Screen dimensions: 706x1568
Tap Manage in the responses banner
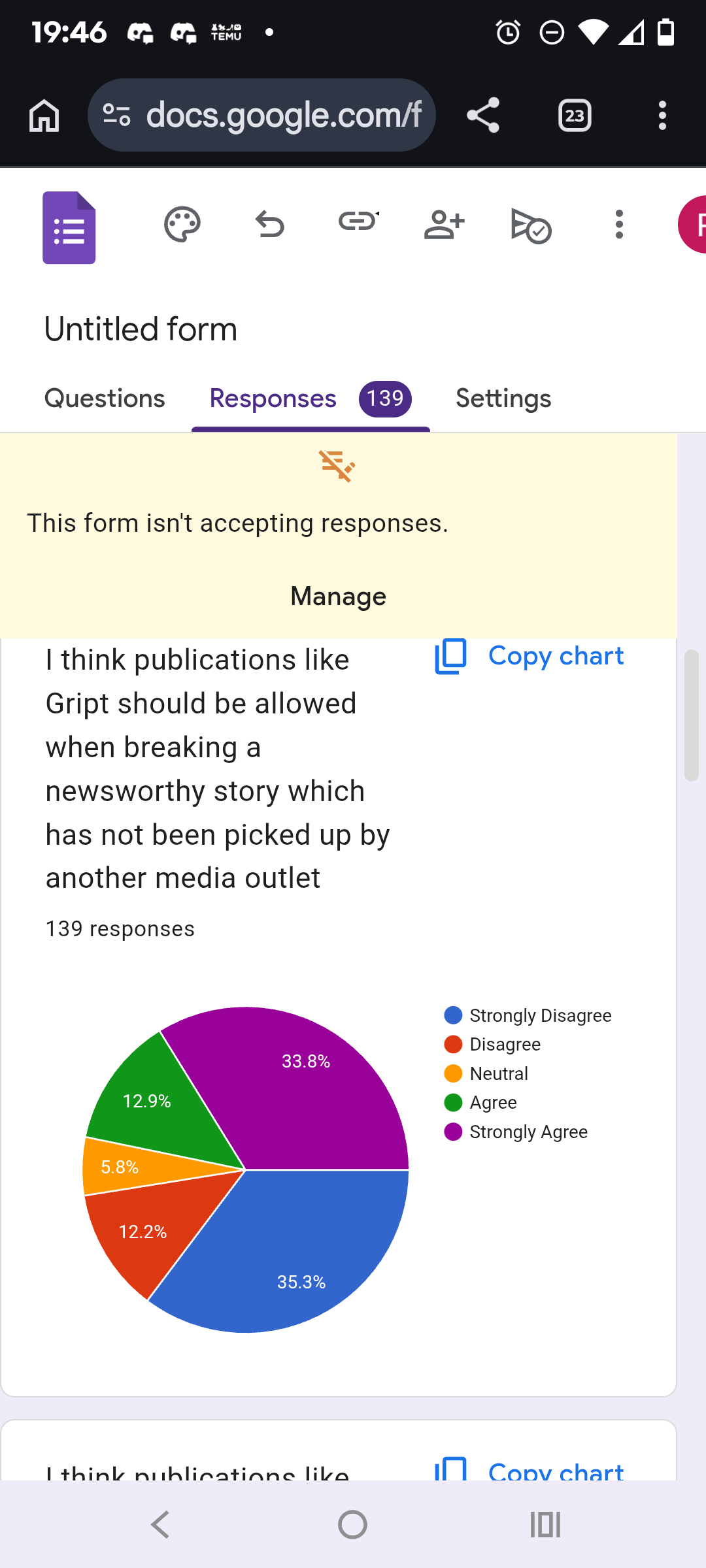pyautogui.click(x=338, y=596)
